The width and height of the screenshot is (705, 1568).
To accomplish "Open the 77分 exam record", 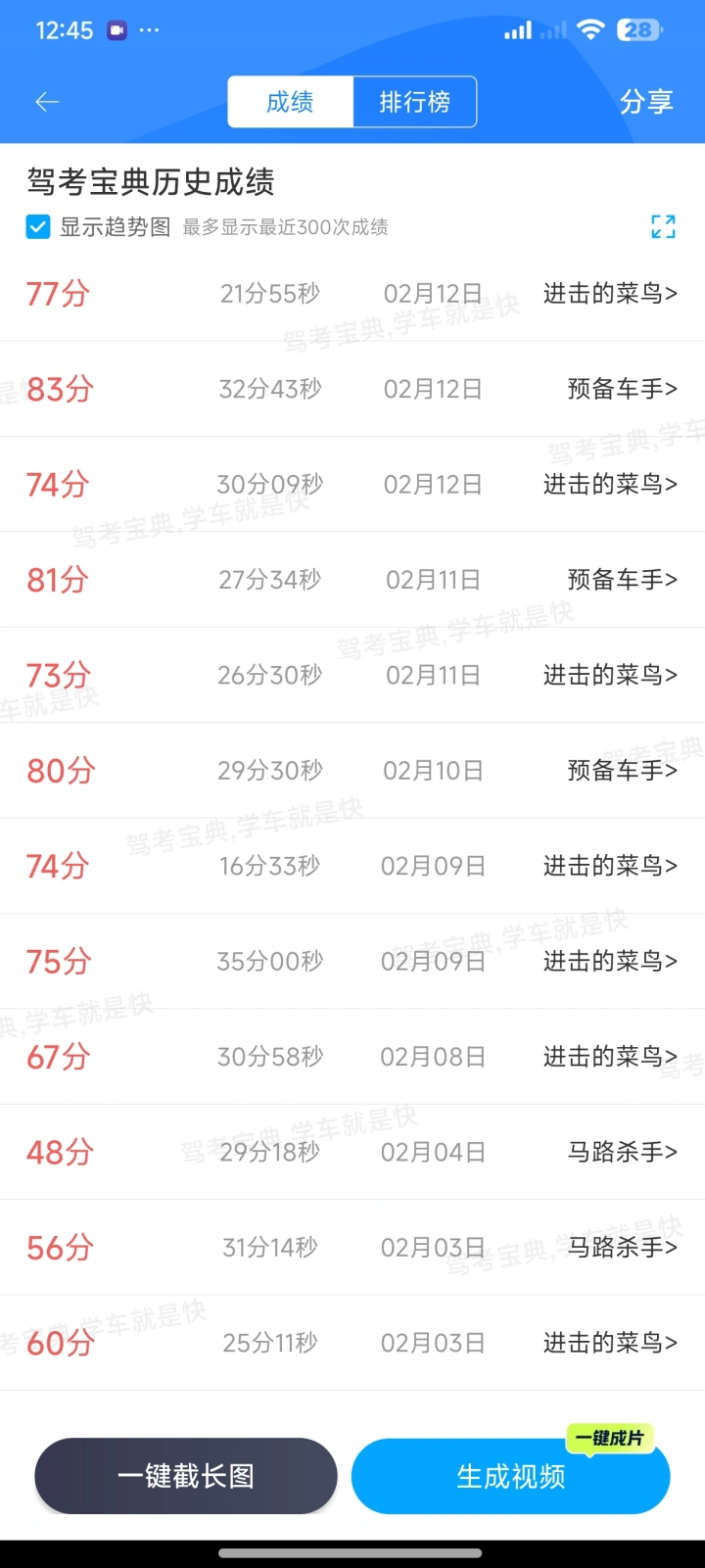I will point(352,294).
